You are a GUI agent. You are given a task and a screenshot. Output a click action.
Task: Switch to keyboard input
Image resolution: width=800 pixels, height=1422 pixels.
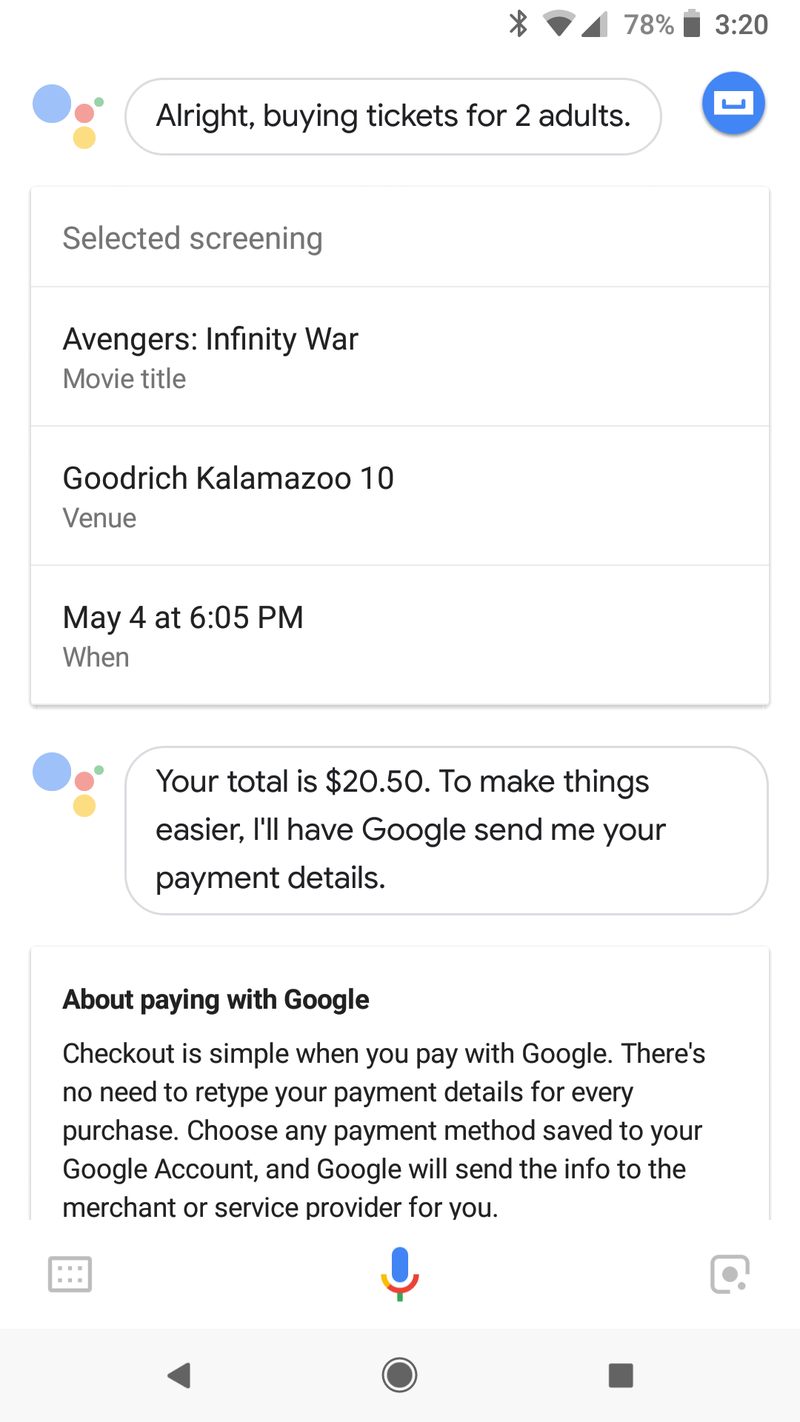(x=70, y=1274)
